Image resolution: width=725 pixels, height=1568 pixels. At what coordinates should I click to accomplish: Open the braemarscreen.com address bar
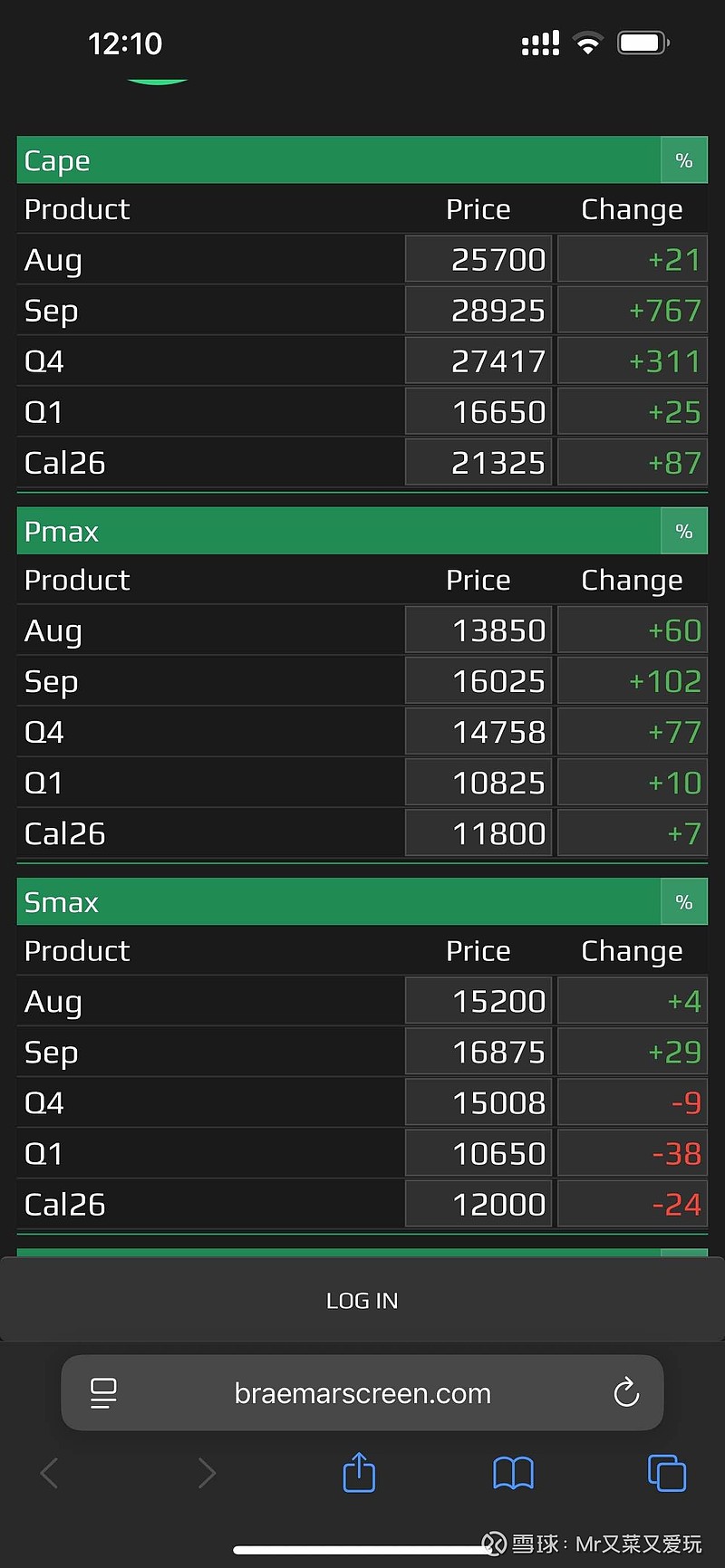point(362,1393)
